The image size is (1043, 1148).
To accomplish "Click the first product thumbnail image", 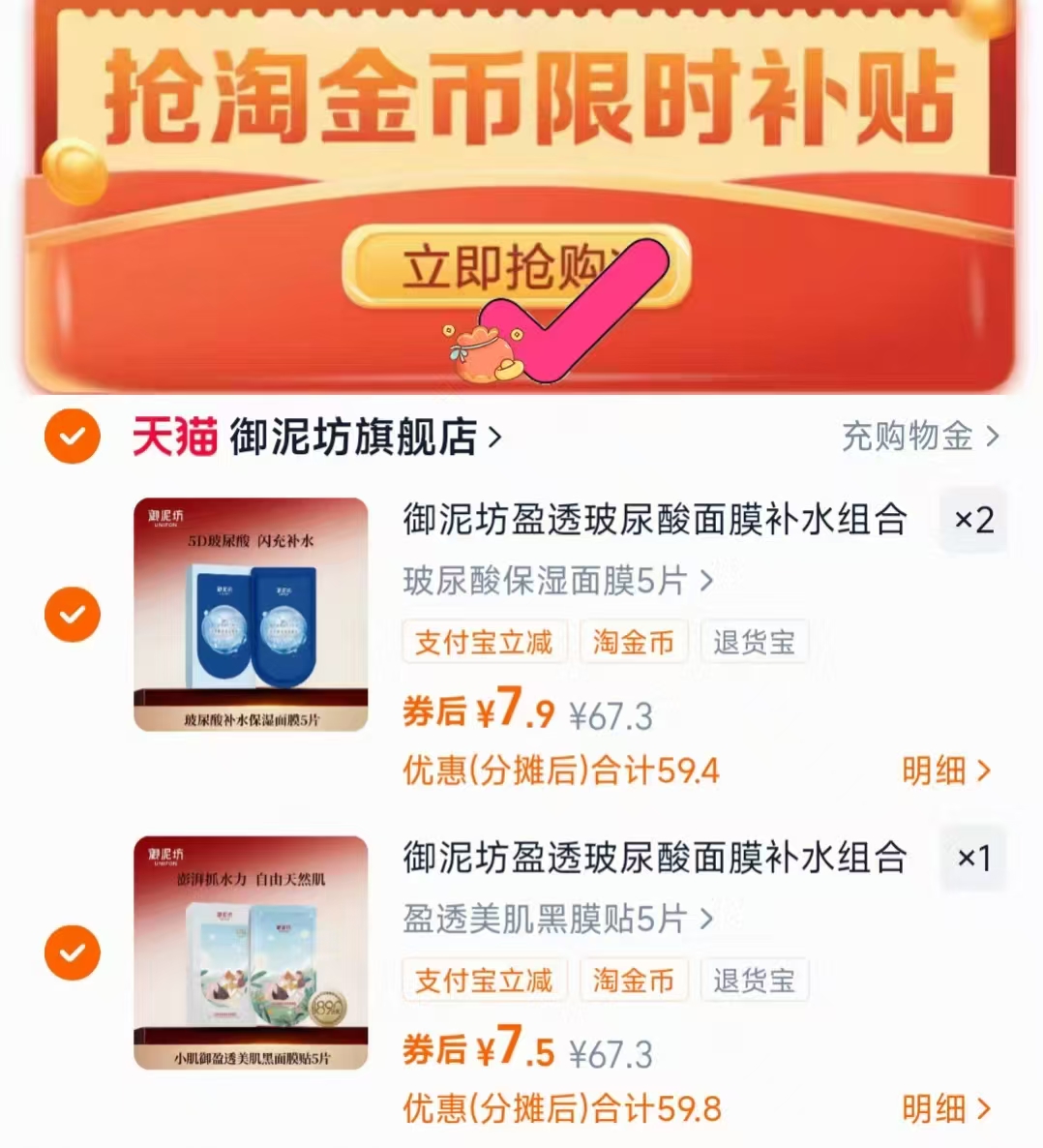I will pos(250,613).
